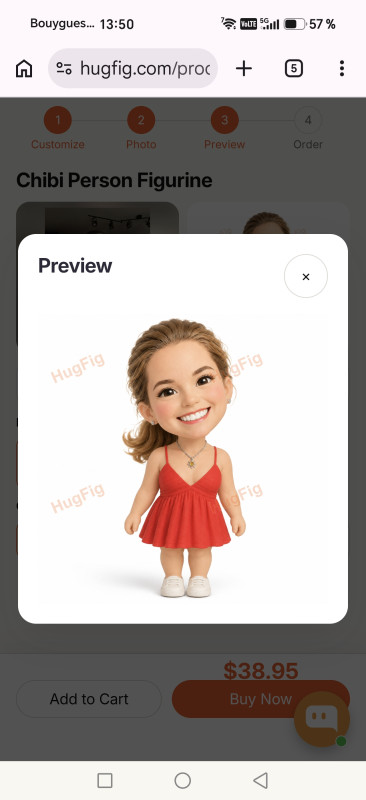Open a new browser tab
Screen dimensions: 366x800
(244, 68)
